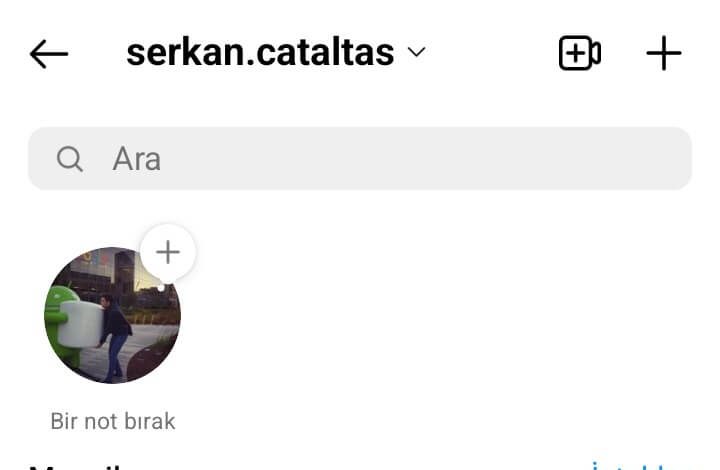Screen dimensions: 720x470
Task: Go back using the arrow icon
Action: [48, 54]
